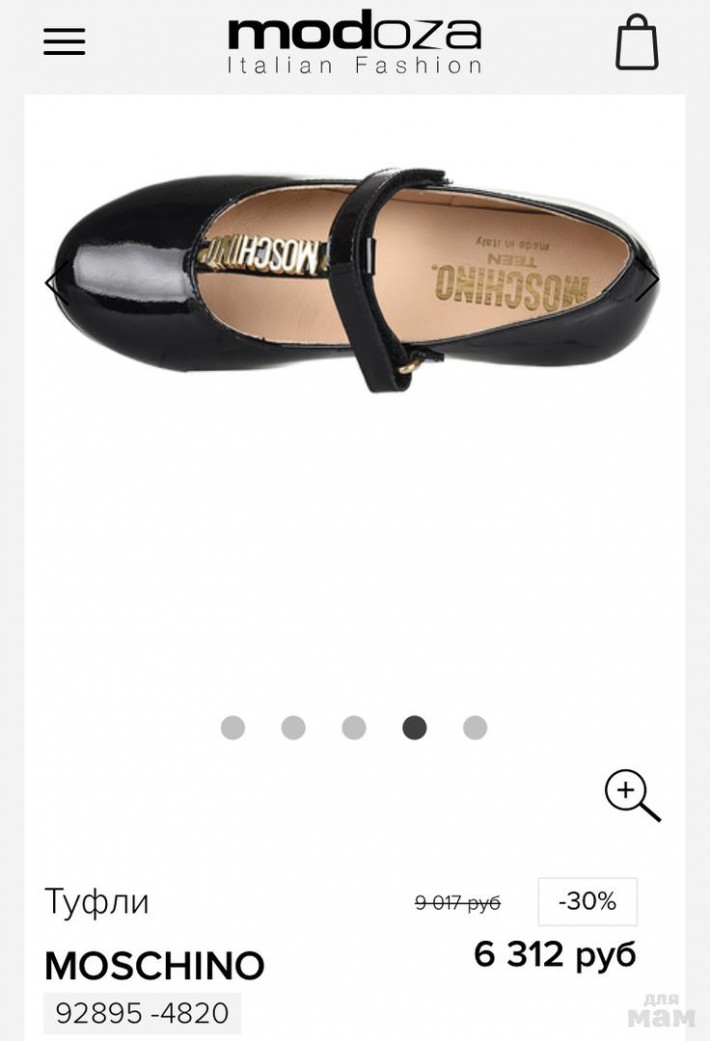This screenshot has width=710, height=1041.
Task: Go to the modoza home page logo
Action: [x=354, y=45]
